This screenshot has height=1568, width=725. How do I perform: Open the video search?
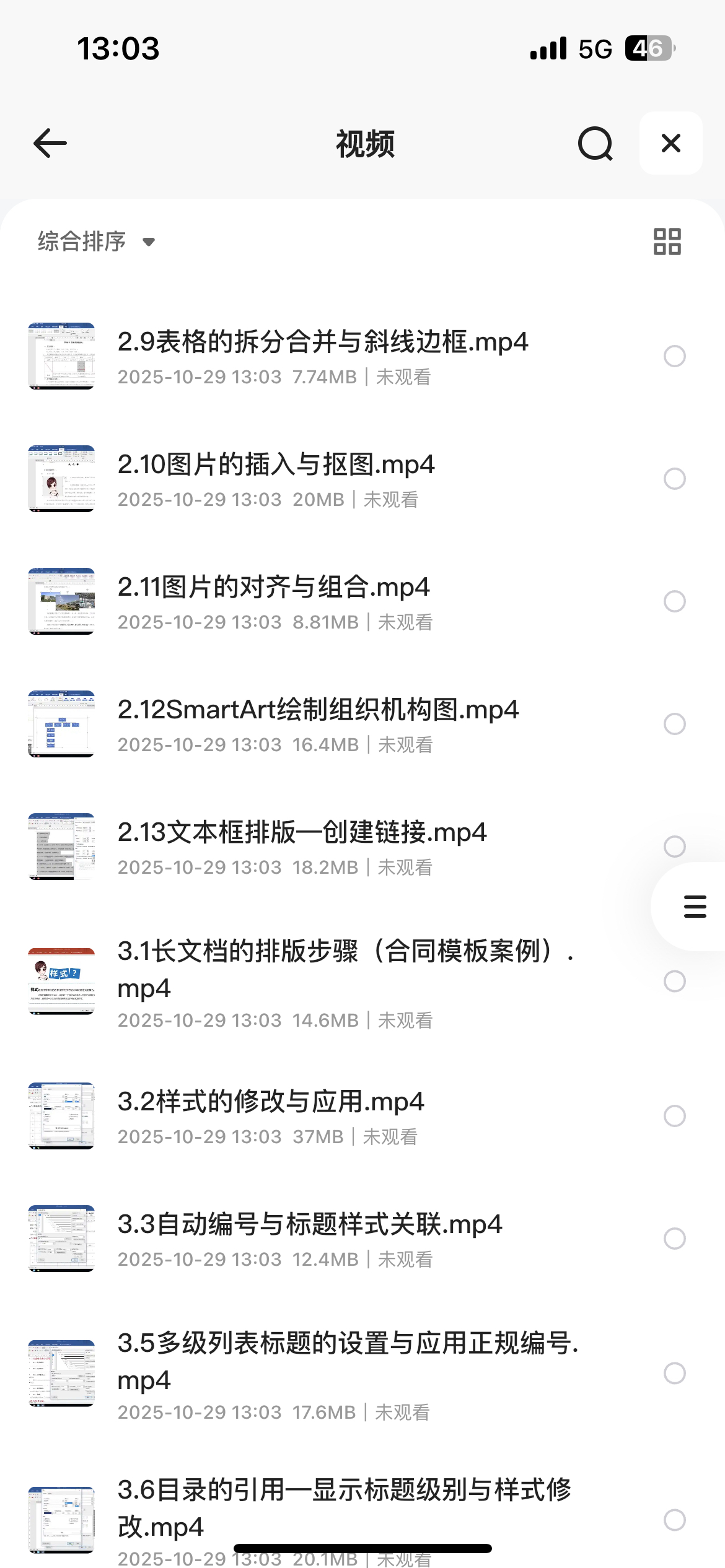pyautogui.click(x=595, y=144)
